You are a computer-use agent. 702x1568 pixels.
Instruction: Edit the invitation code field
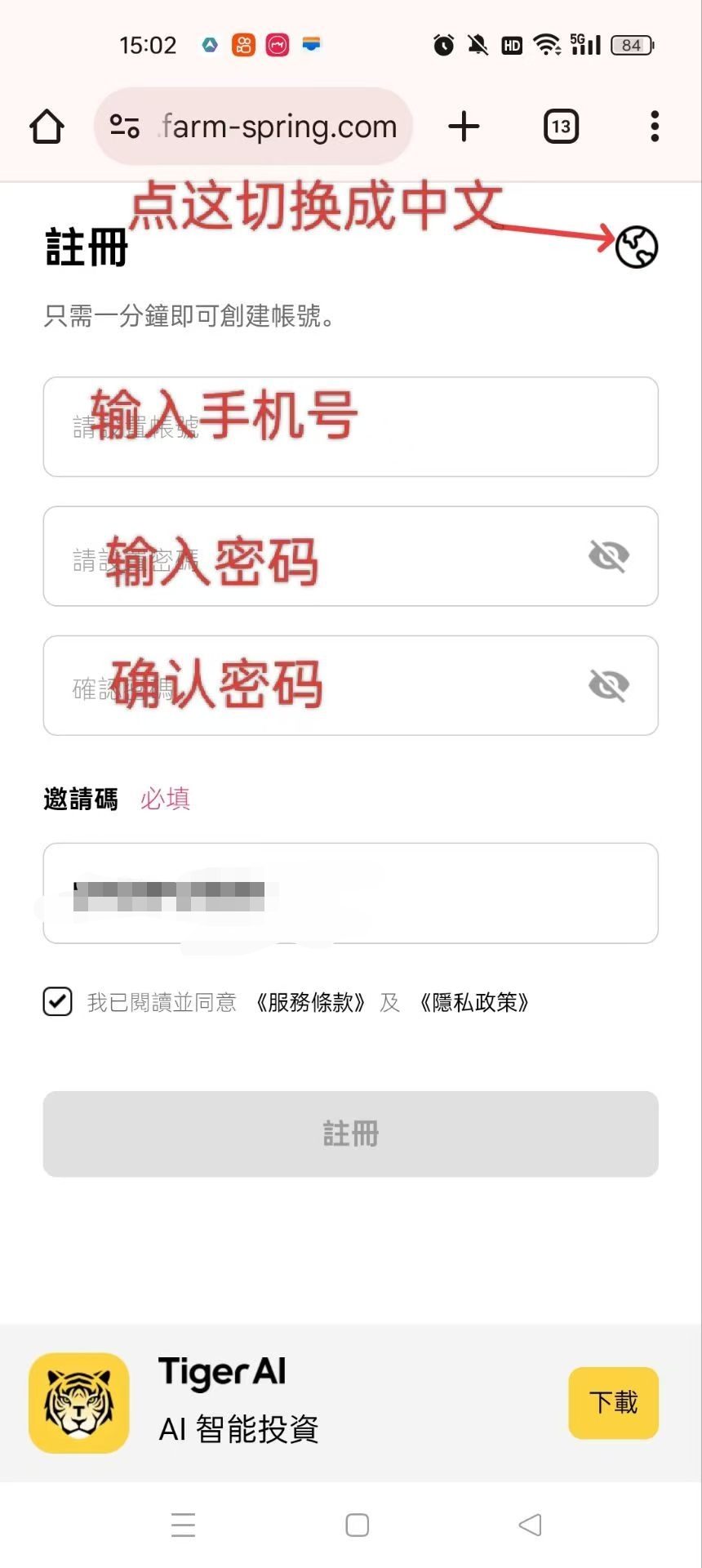point(351,893)
